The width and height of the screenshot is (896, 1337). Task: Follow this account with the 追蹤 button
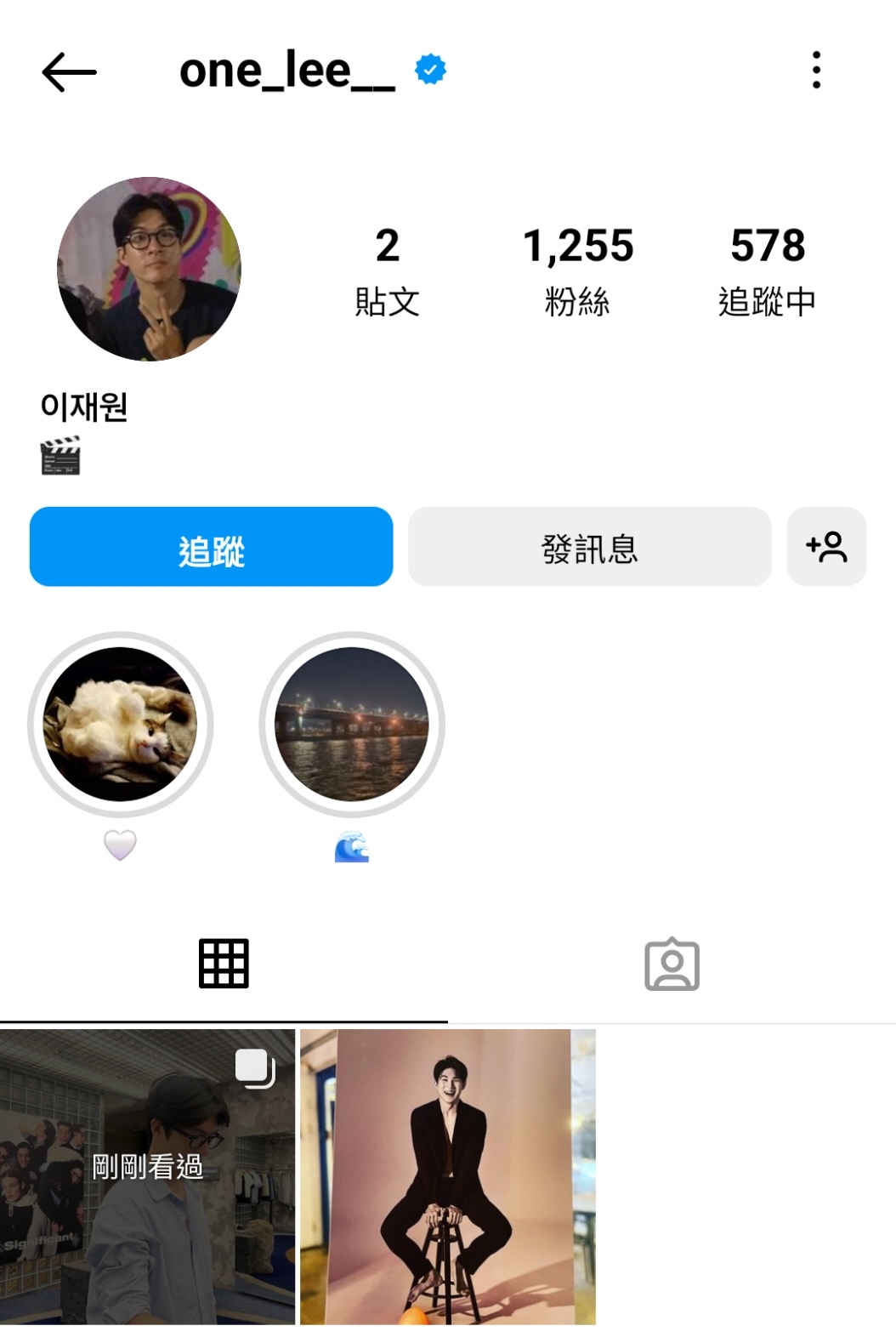211,547
